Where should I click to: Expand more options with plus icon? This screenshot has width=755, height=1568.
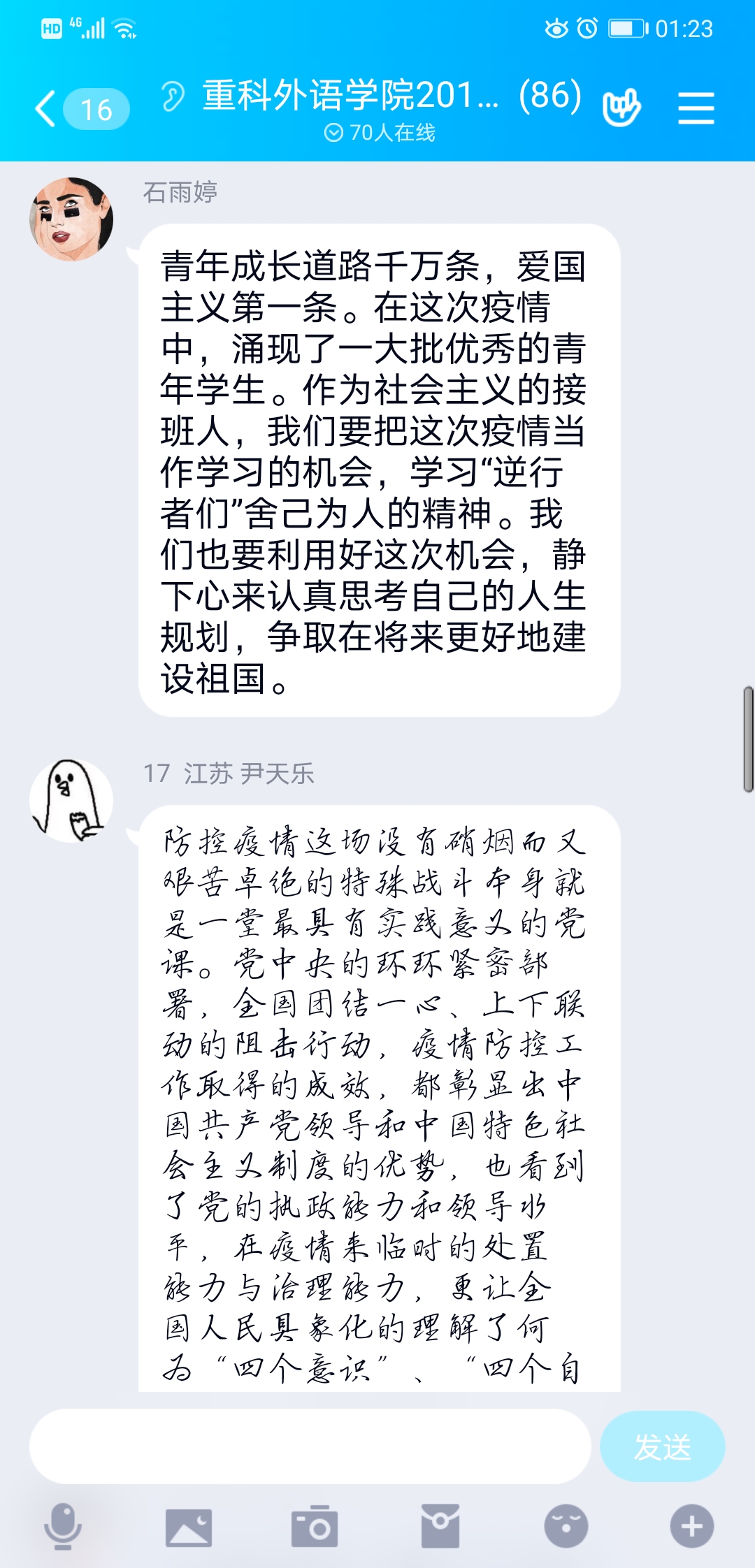pyautogui.click(x=692, y=1526)
